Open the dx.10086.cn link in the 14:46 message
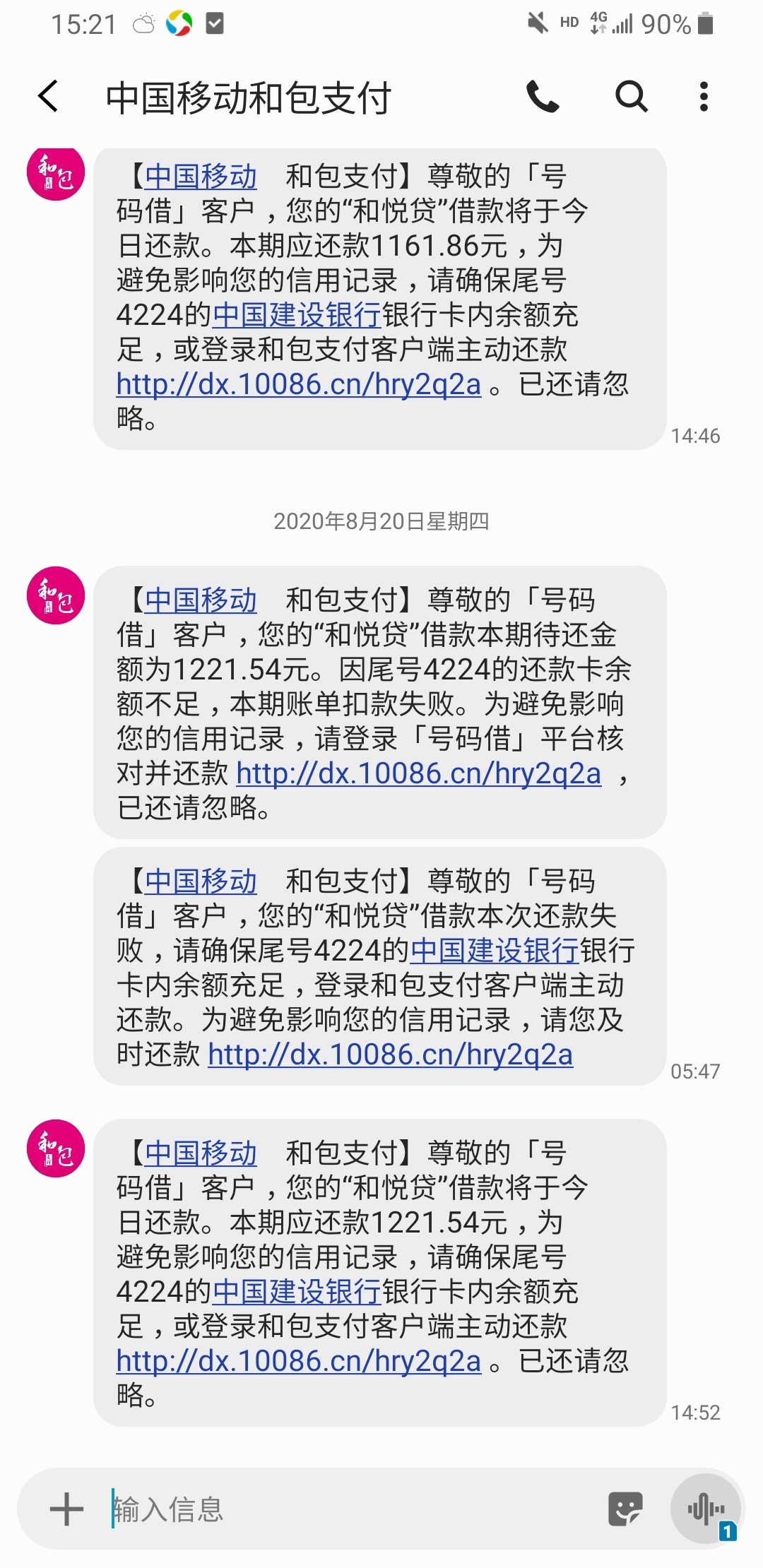 pos(298,384)
